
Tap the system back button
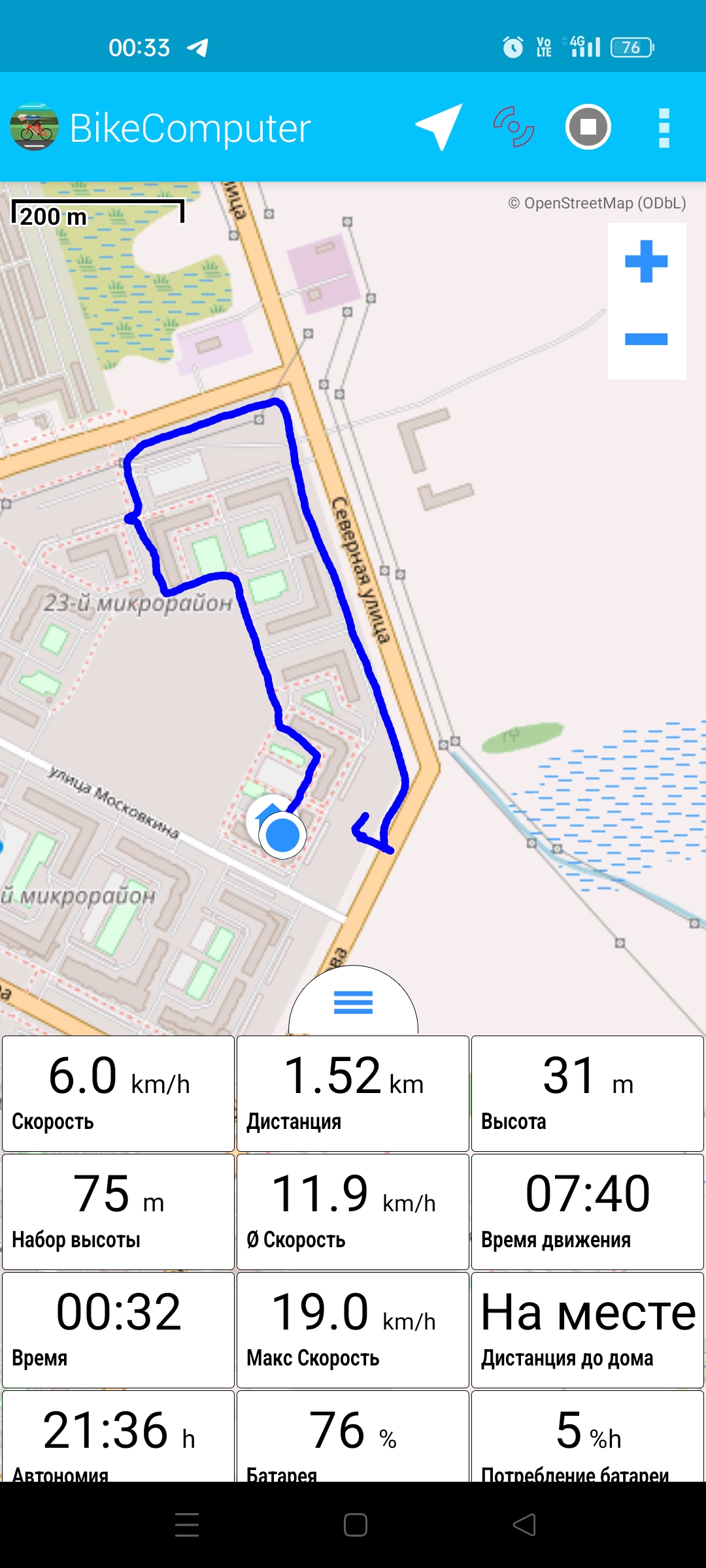coord(524,1525)
